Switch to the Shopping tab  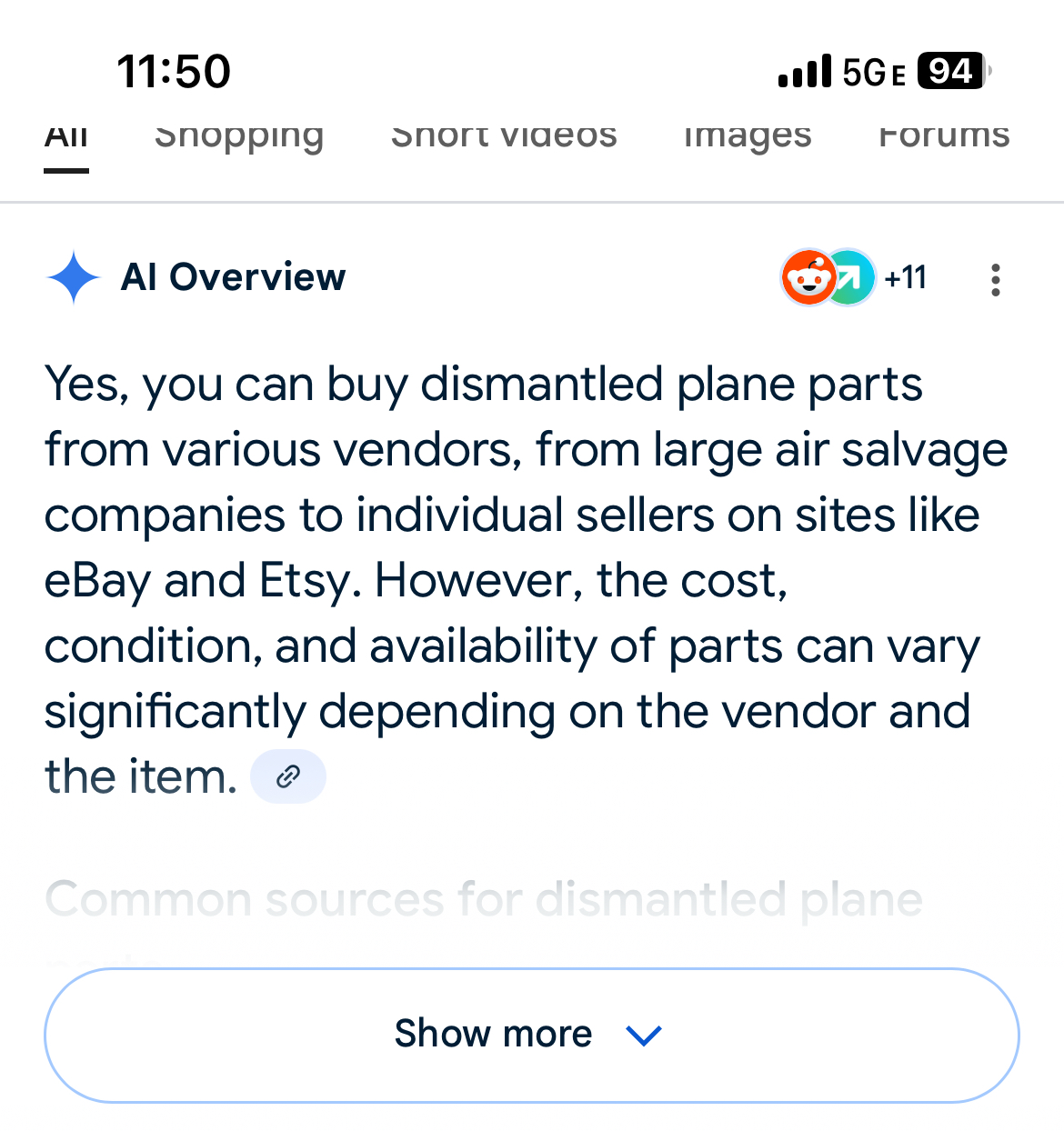coord(239,136)
